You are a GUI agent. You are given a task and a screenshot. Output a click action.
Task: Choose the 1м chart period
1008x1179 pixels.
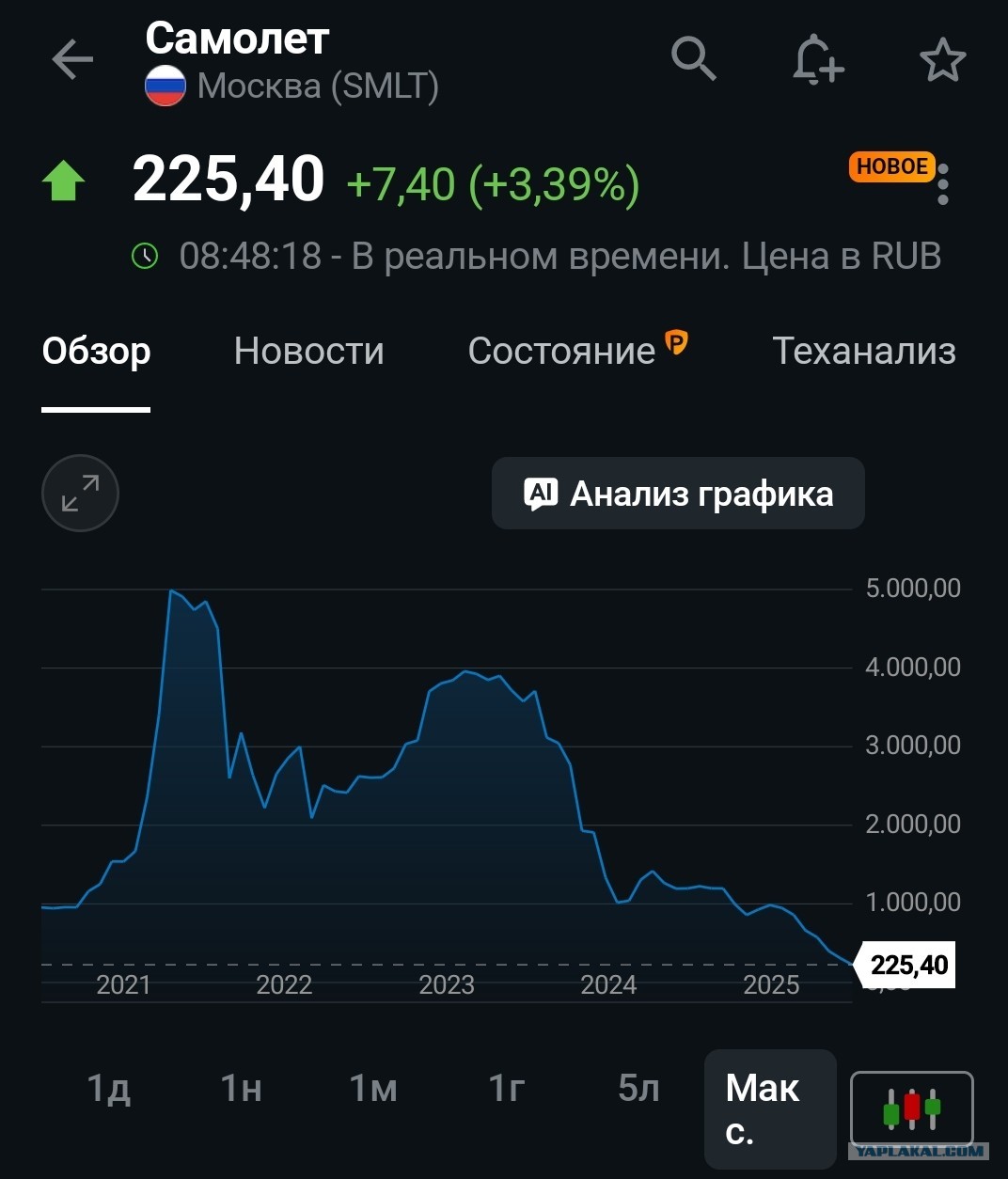tap(373, 1088)
